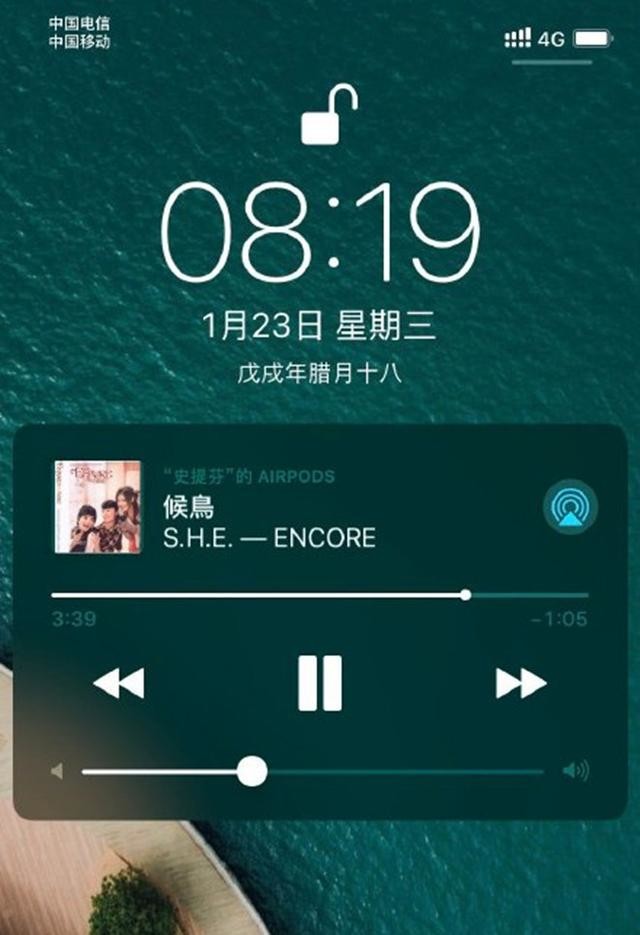Go back to the previous track
Viewport: 640px width, 935px height.
coord(118,683)
